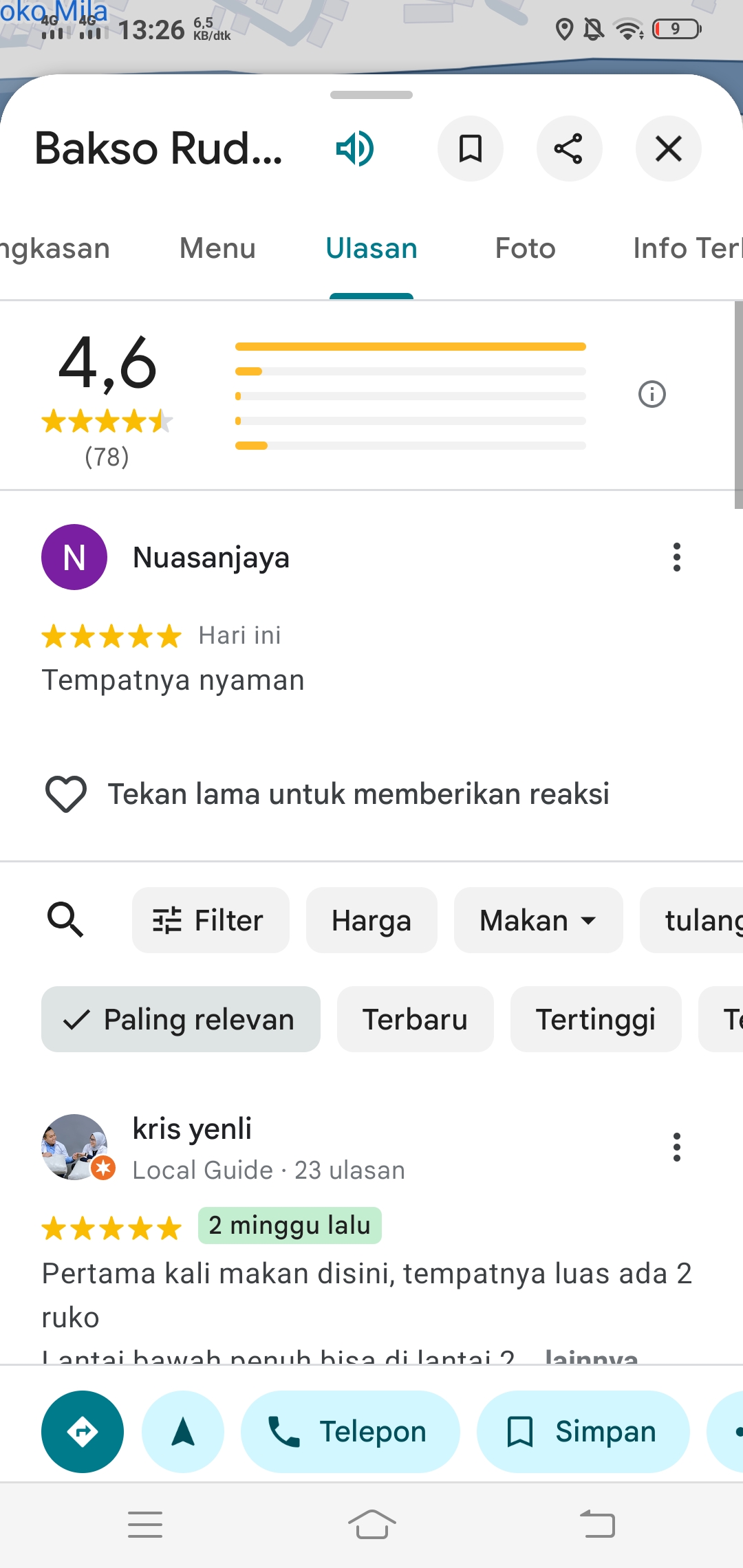
Task: Switch to the Menu tab
Action: (217, 248)
